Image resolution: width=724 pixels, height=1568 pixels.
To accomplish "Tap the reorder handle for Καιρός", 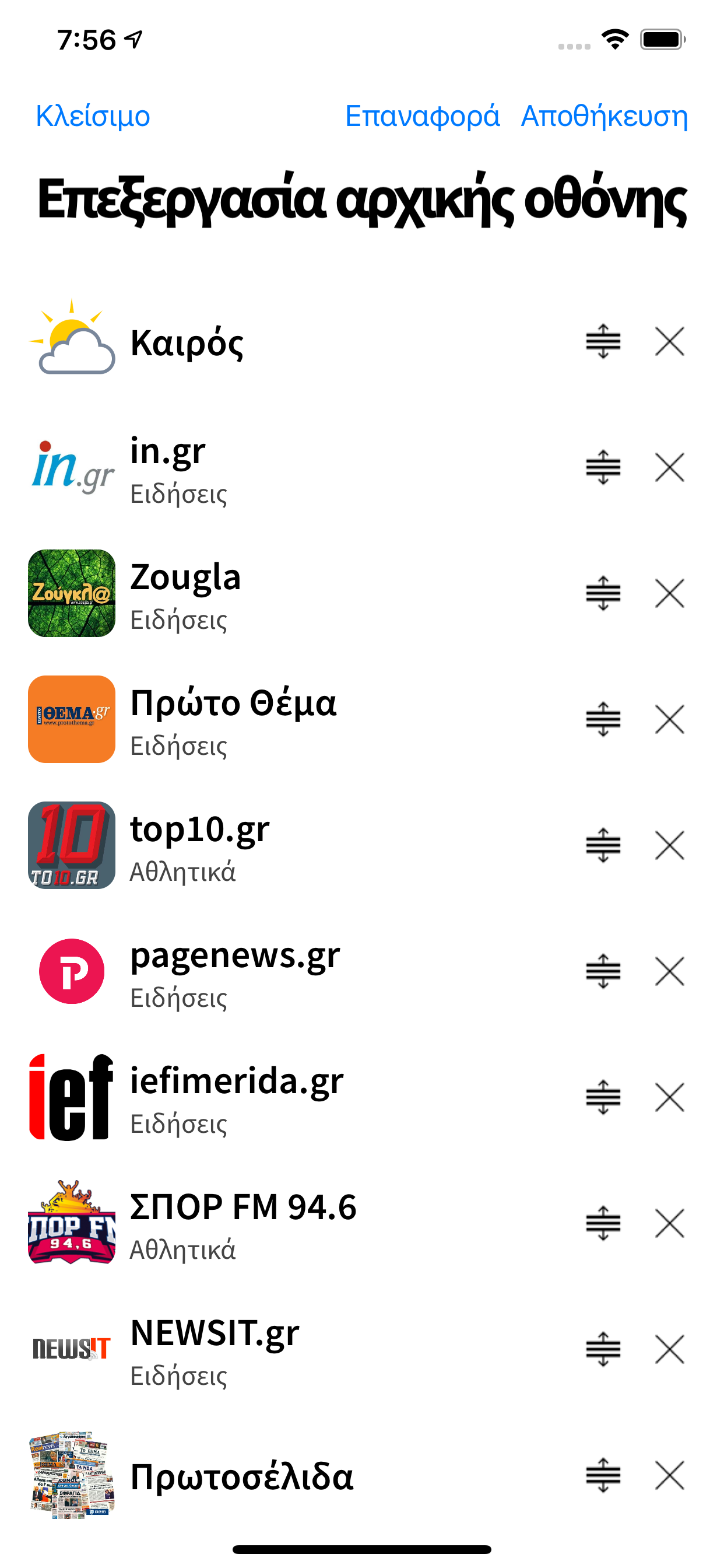I will click(603, 341).
